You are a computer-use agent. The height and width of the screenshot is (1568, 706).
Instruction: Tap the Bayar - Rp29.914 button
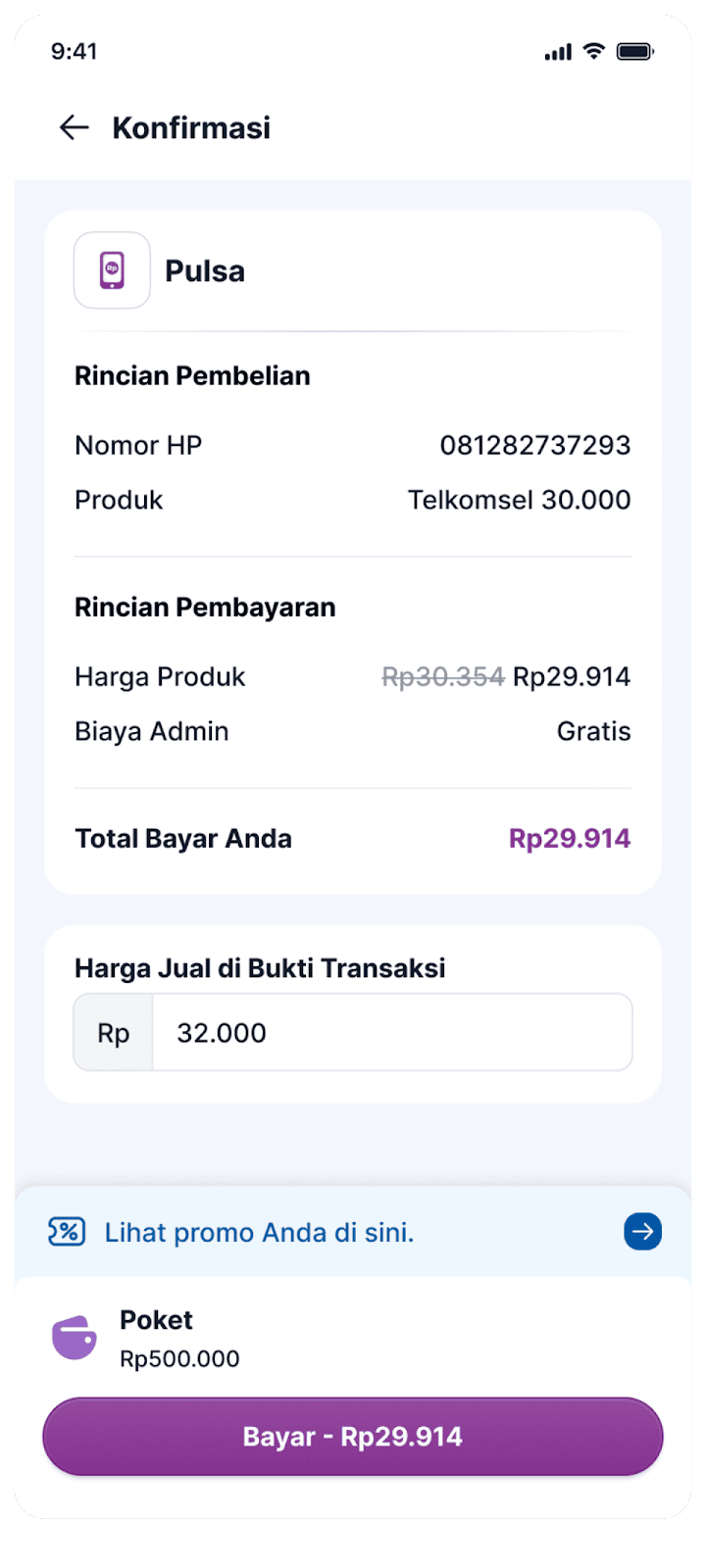[x=353, y=1437]
